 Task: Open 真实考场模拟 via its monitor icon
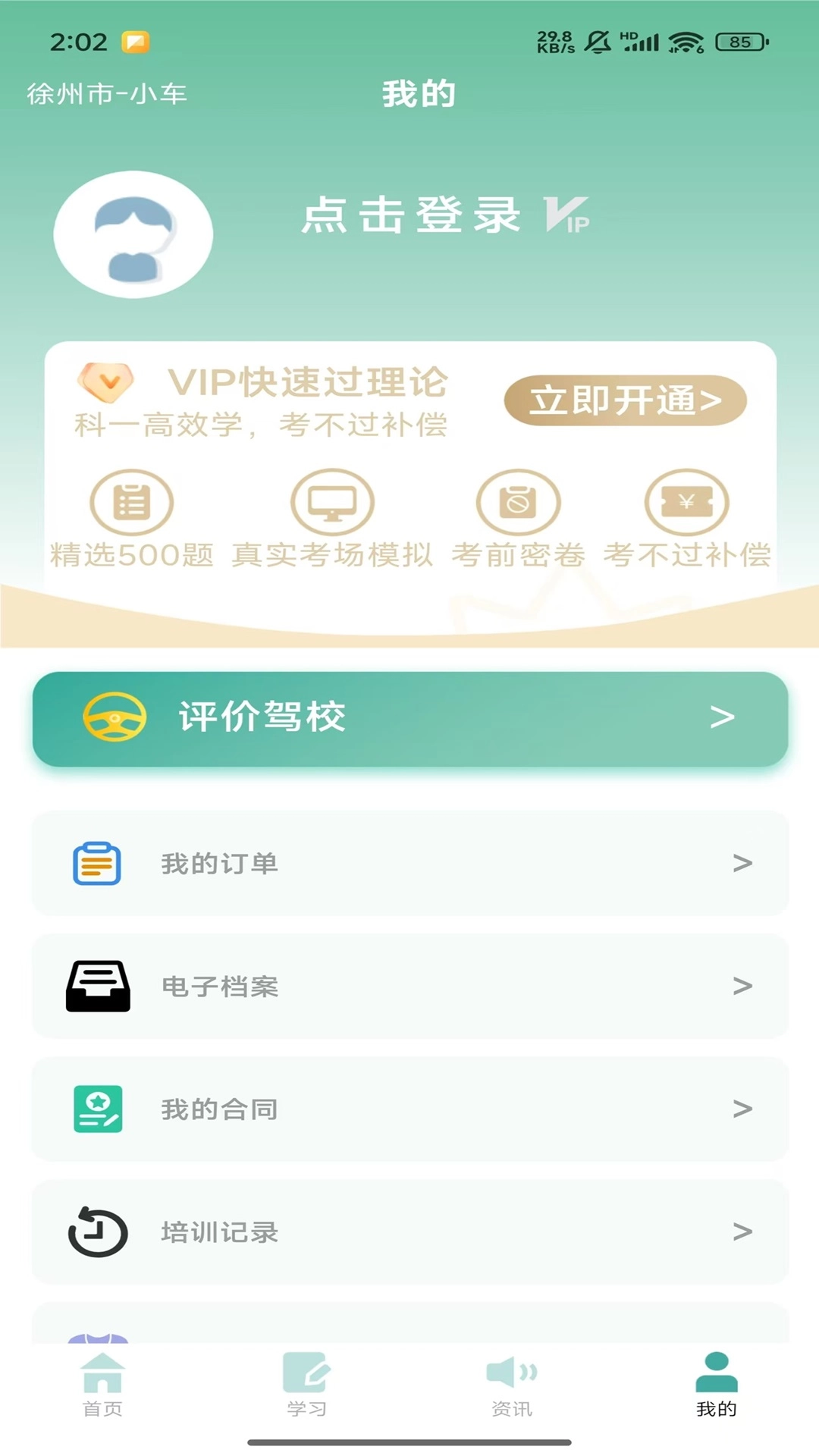click(334, 502)
